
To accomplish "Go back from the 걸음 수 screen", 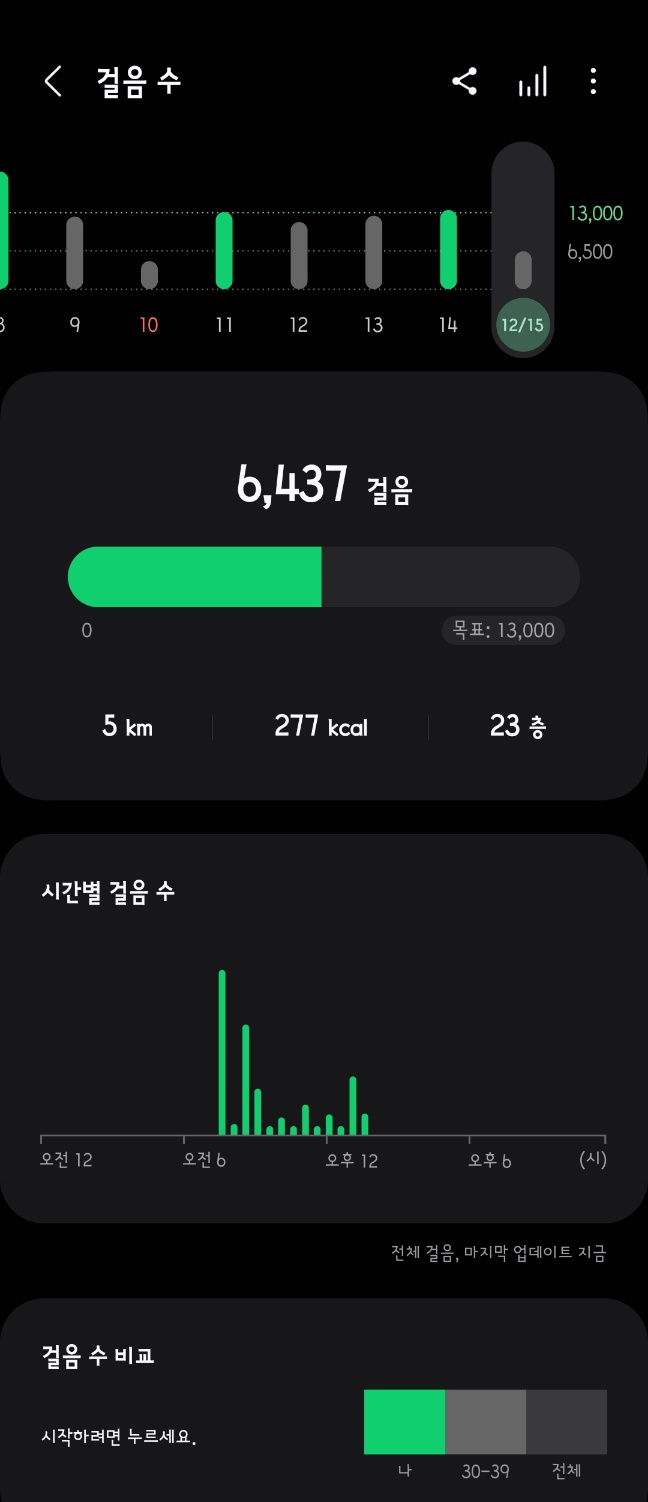I will [54, 82].
